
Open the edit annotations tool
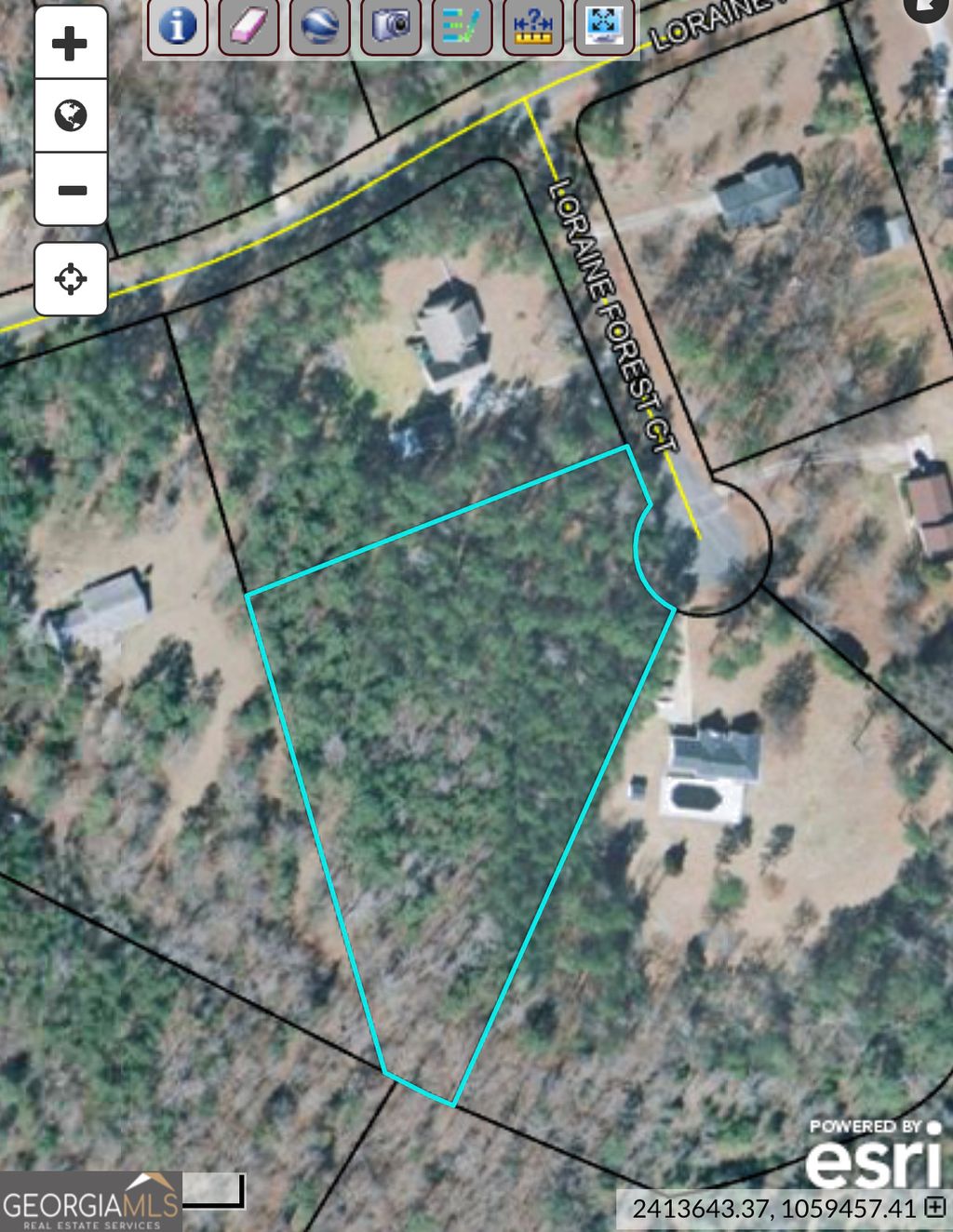462,27
